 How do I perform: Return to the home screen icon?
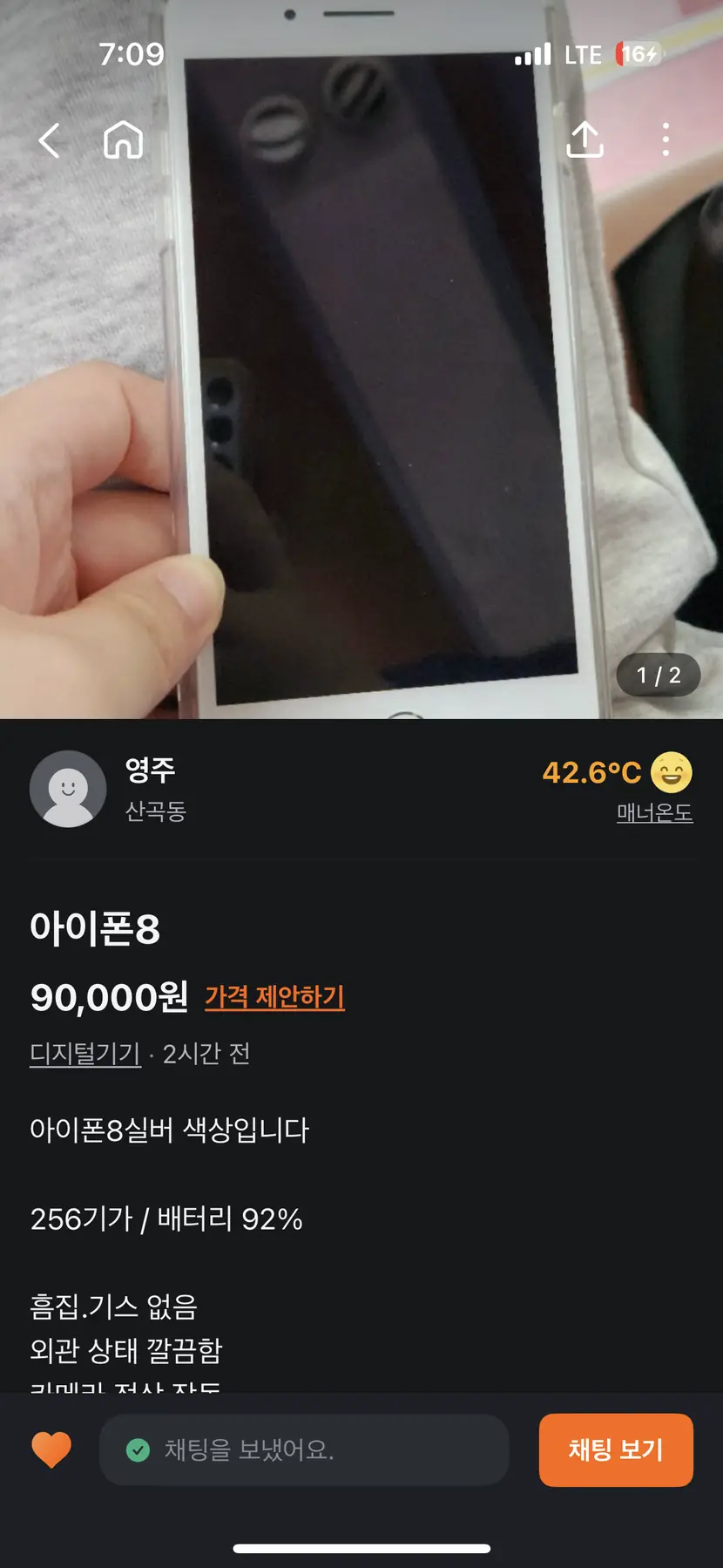pyautogui.click(x=123, y=139)
